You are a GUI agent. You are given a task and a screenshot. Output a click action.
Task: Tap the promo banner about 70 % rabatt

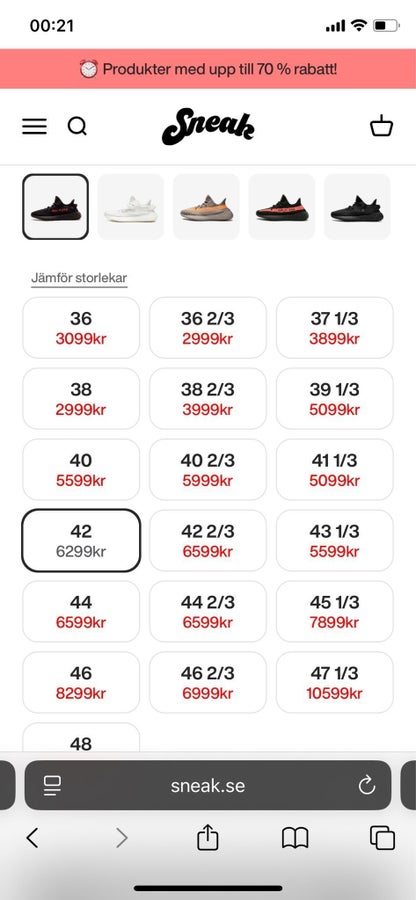[x=208, y=69]
